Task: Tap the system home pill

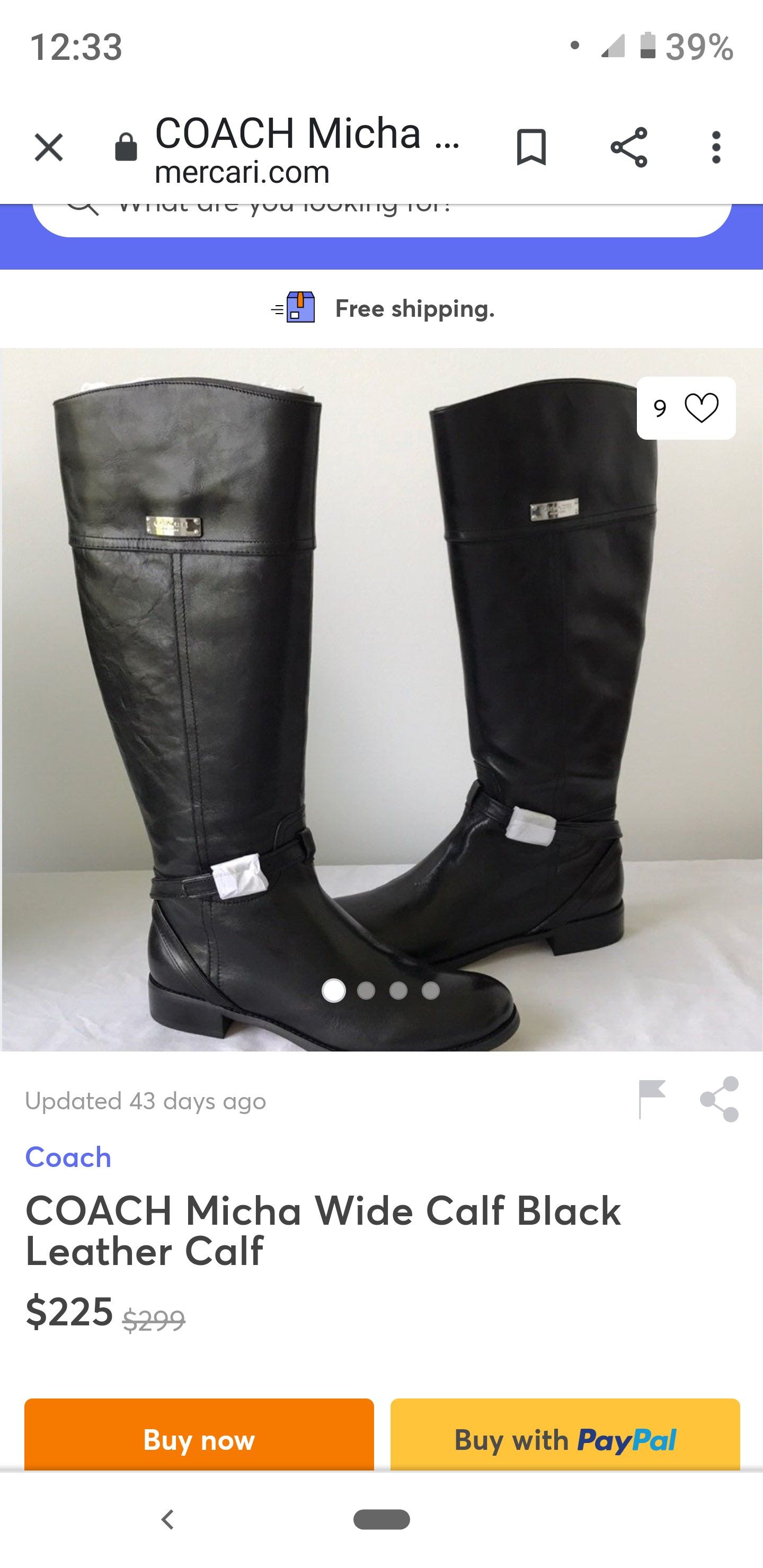Action: click(381, 1520)
